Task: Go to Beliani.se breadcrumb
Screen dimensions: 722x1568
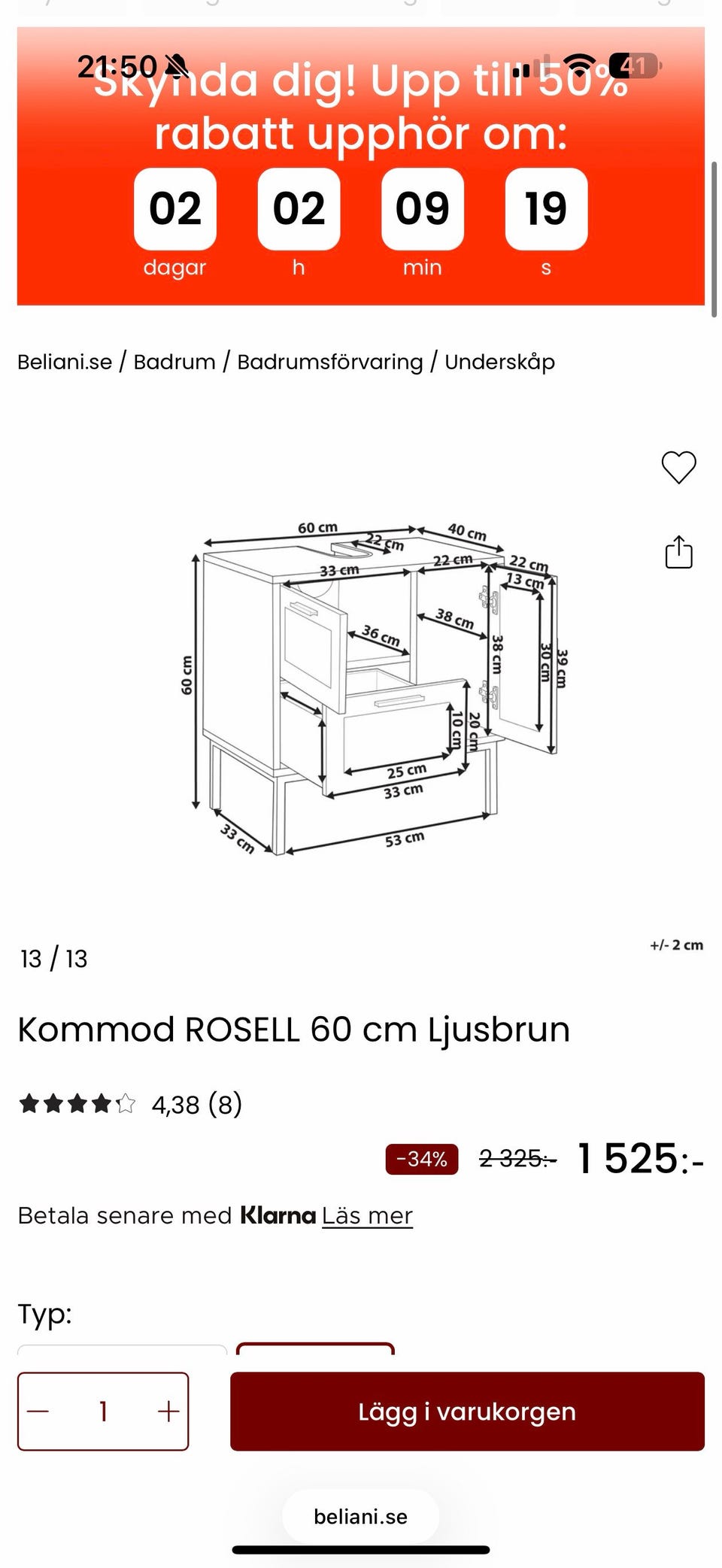Action: pos(65,362)
